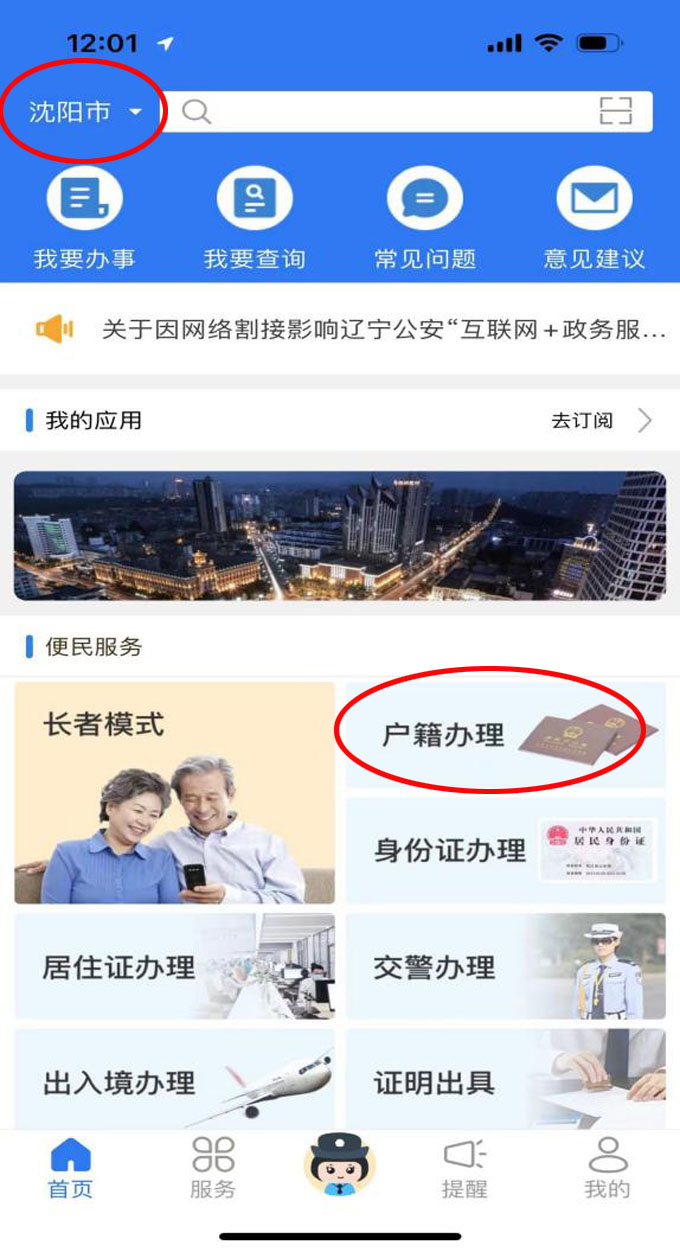Switch to the 提醒 tab
Viewport: 680px width, 1252px height.
click(x=465, y=1168)
